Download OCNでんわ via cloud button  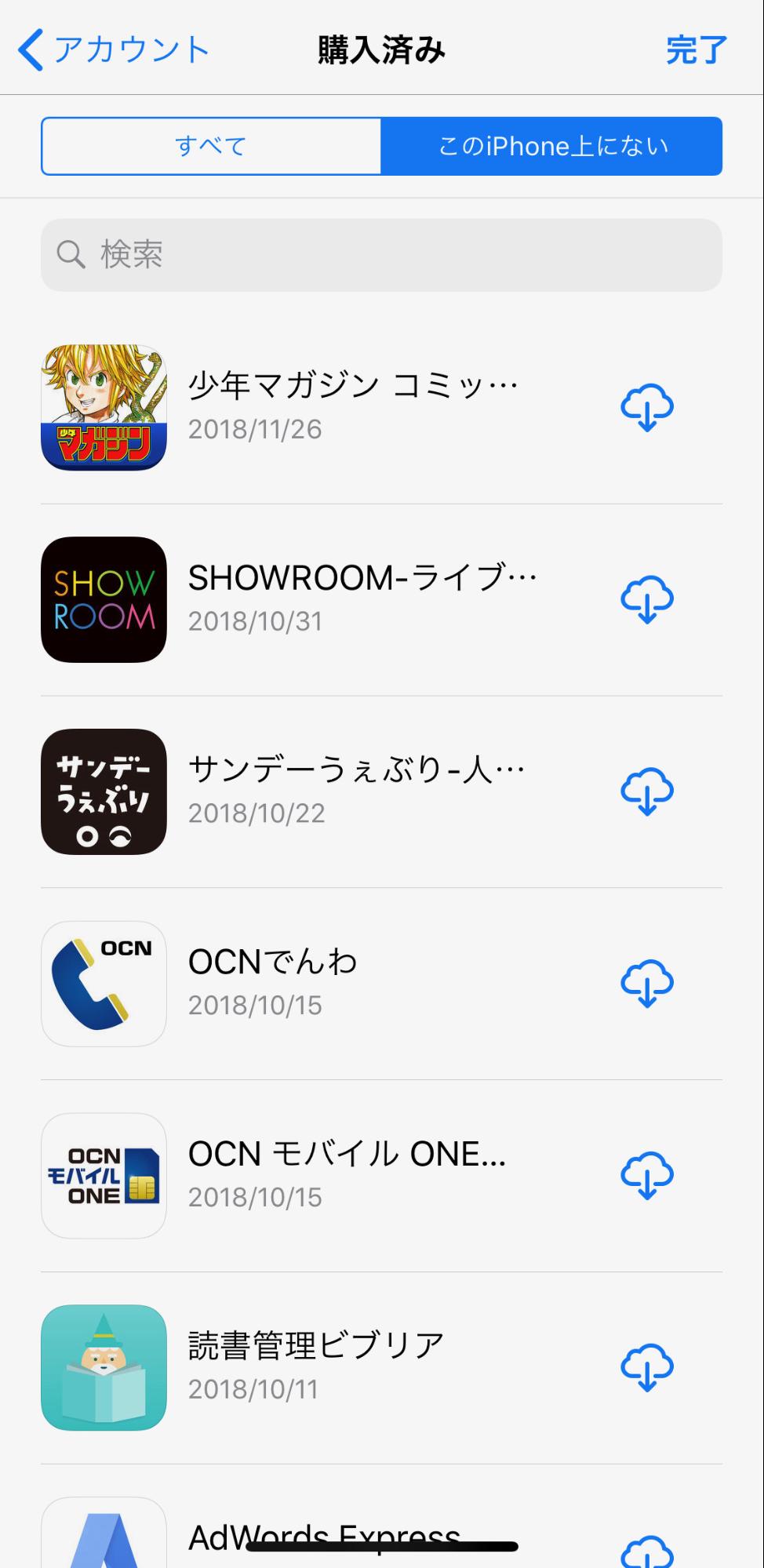647,983
